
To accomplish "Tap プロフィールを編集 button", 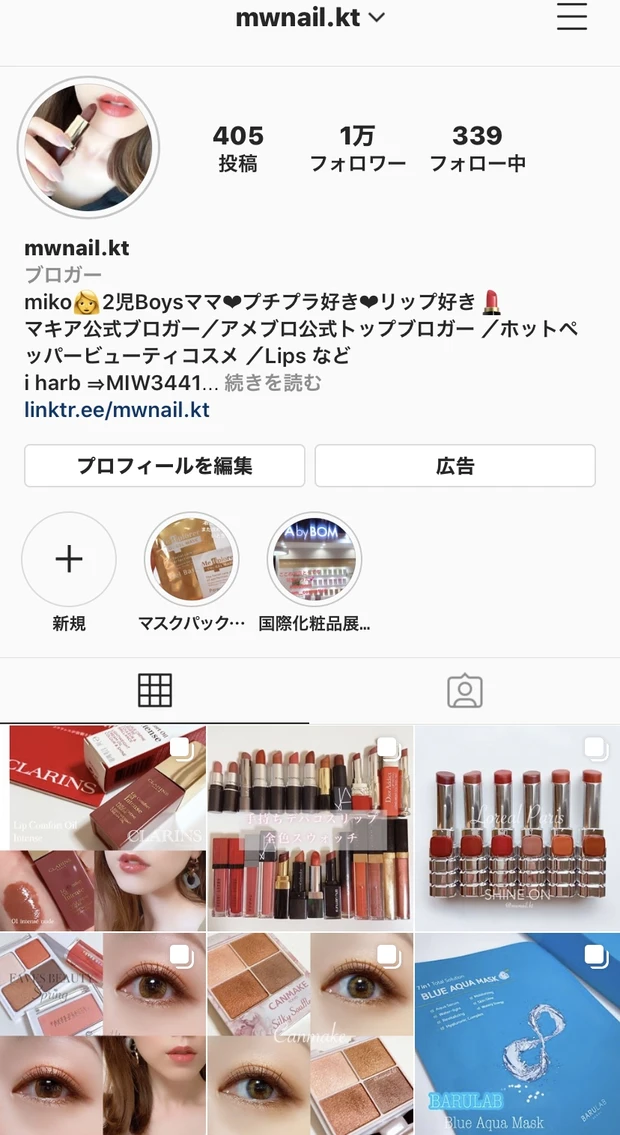I will point(164,466).
